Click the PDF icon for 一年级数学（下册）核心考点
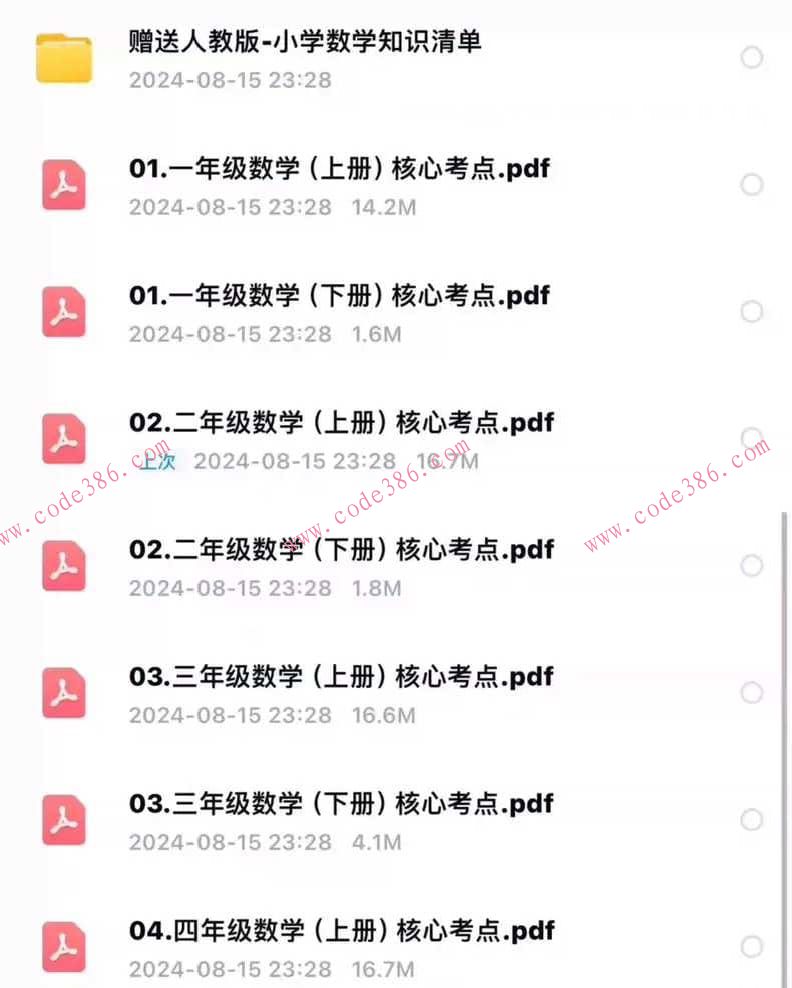 point(63,312)
